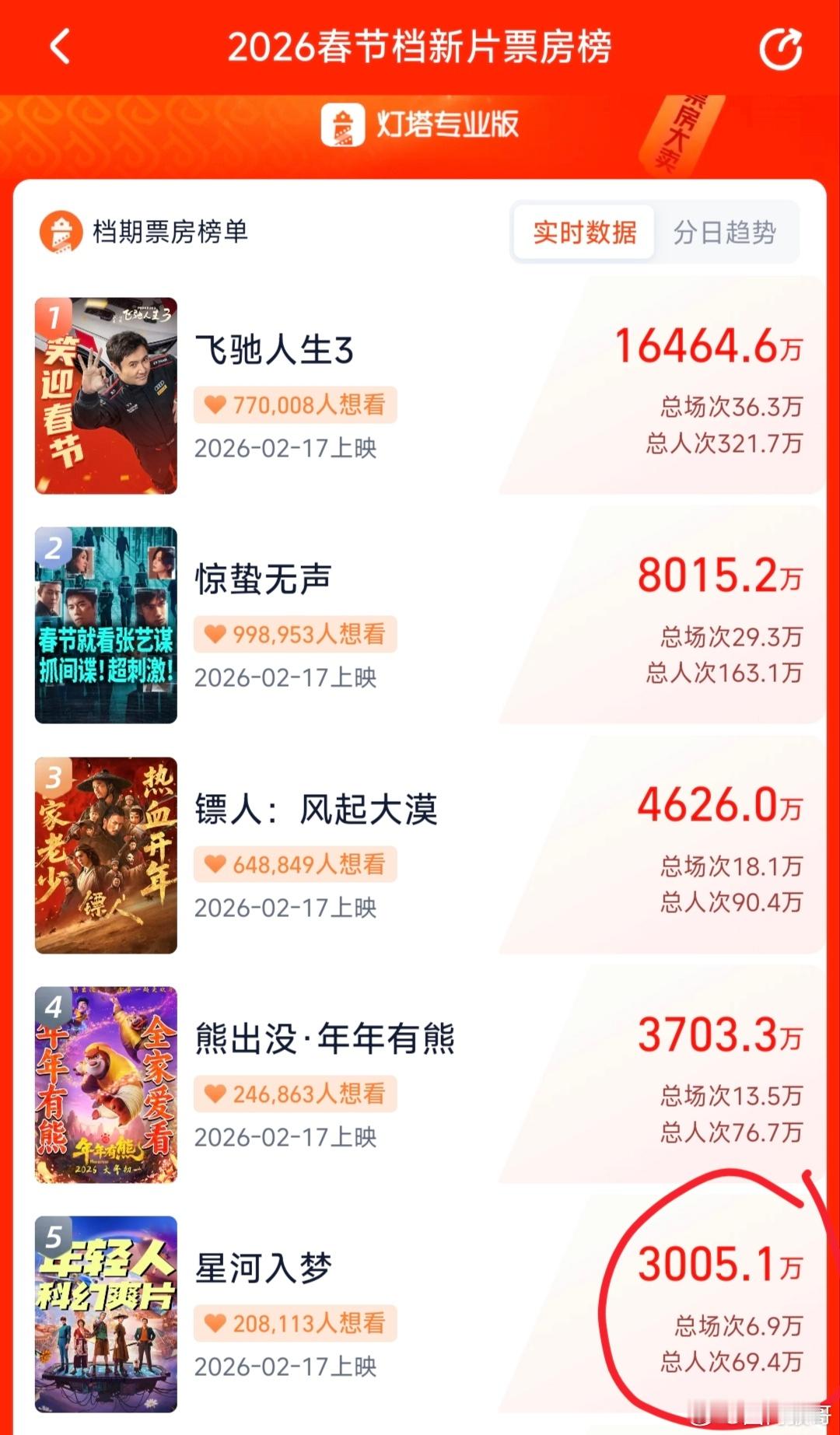The image size is (840, 1435).
Task: Tap the refresh icon in the header
Action: point(782,48)
